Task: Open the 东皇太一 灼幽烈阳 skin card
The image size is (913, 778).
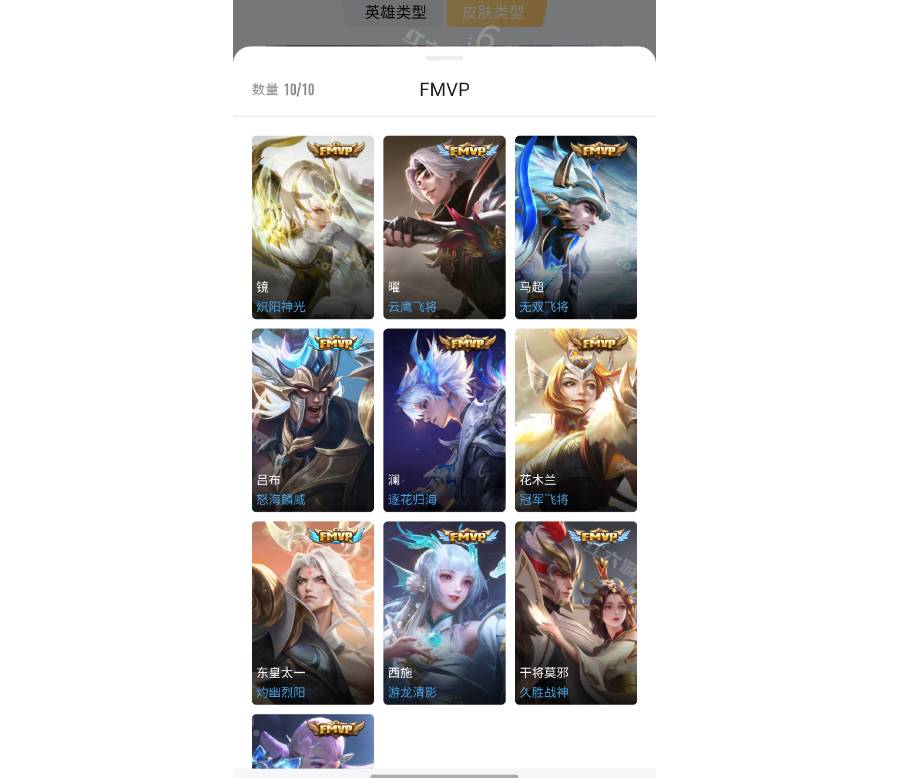Action: (x=312, y=612)
